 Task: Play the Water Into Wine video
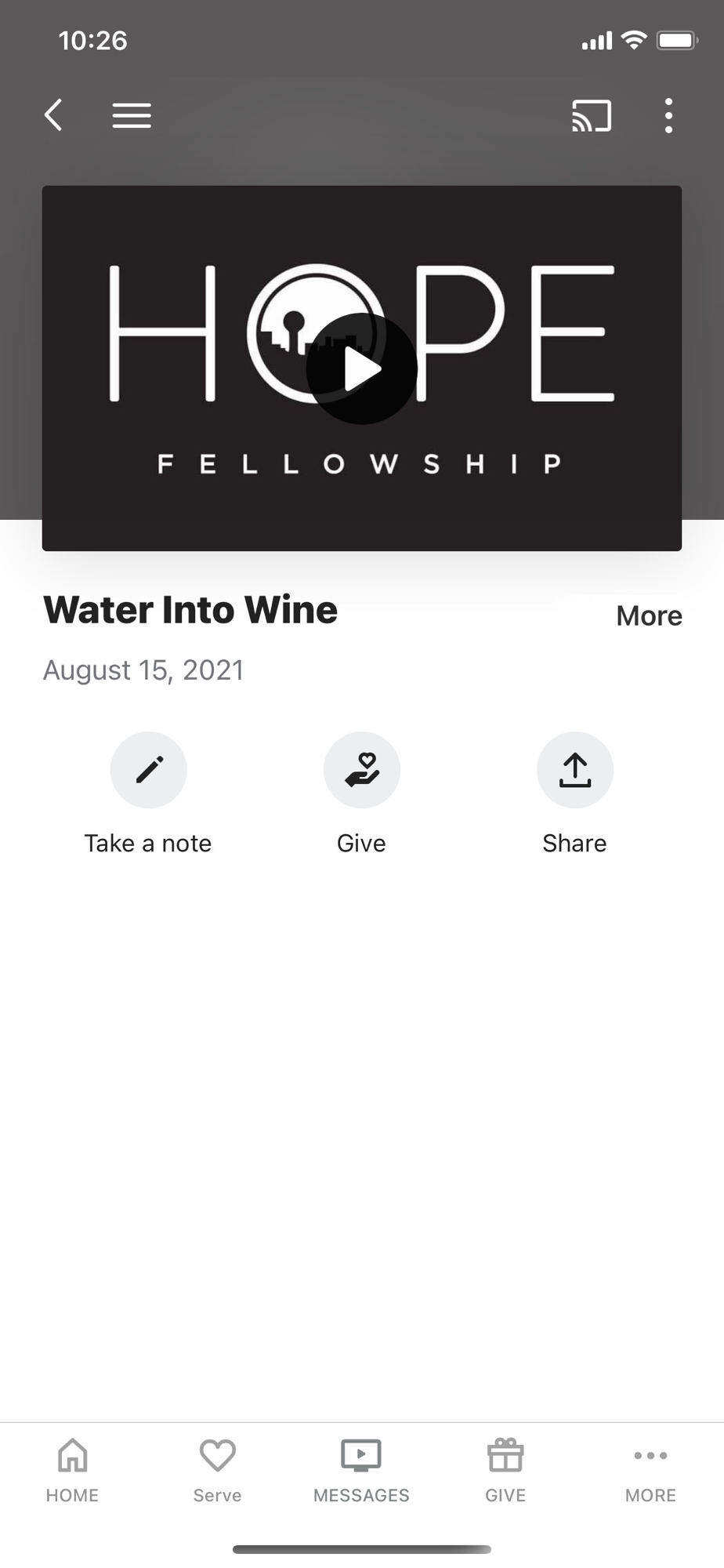(362, 368)
